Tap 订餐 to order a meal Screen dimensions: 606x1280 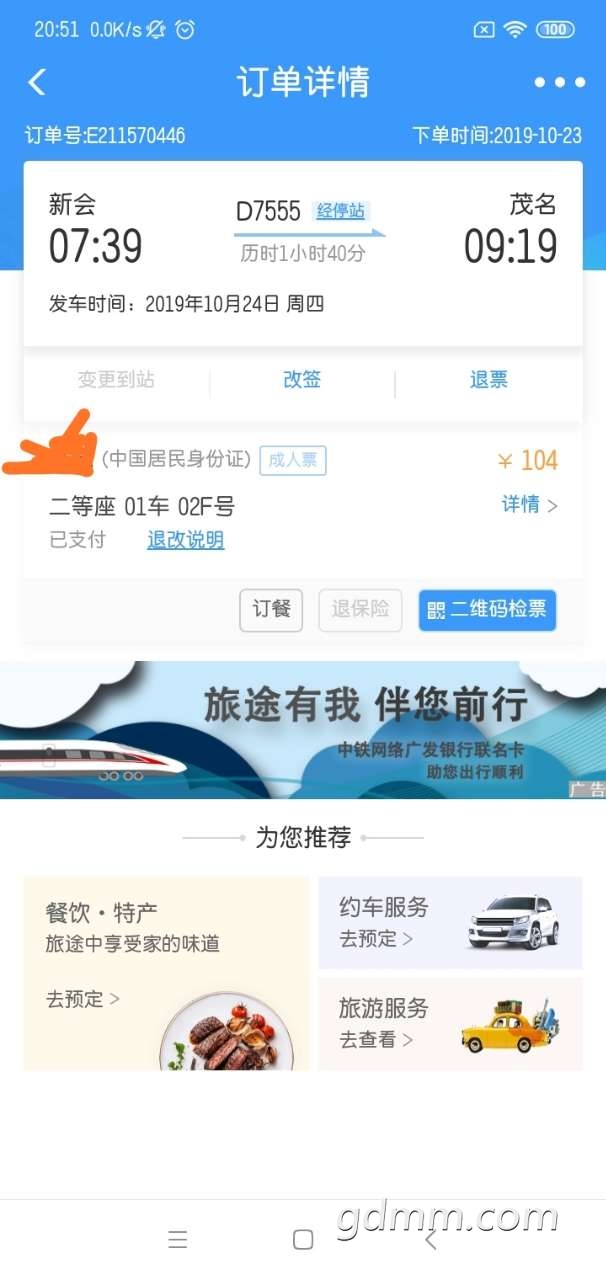point(271,610)
